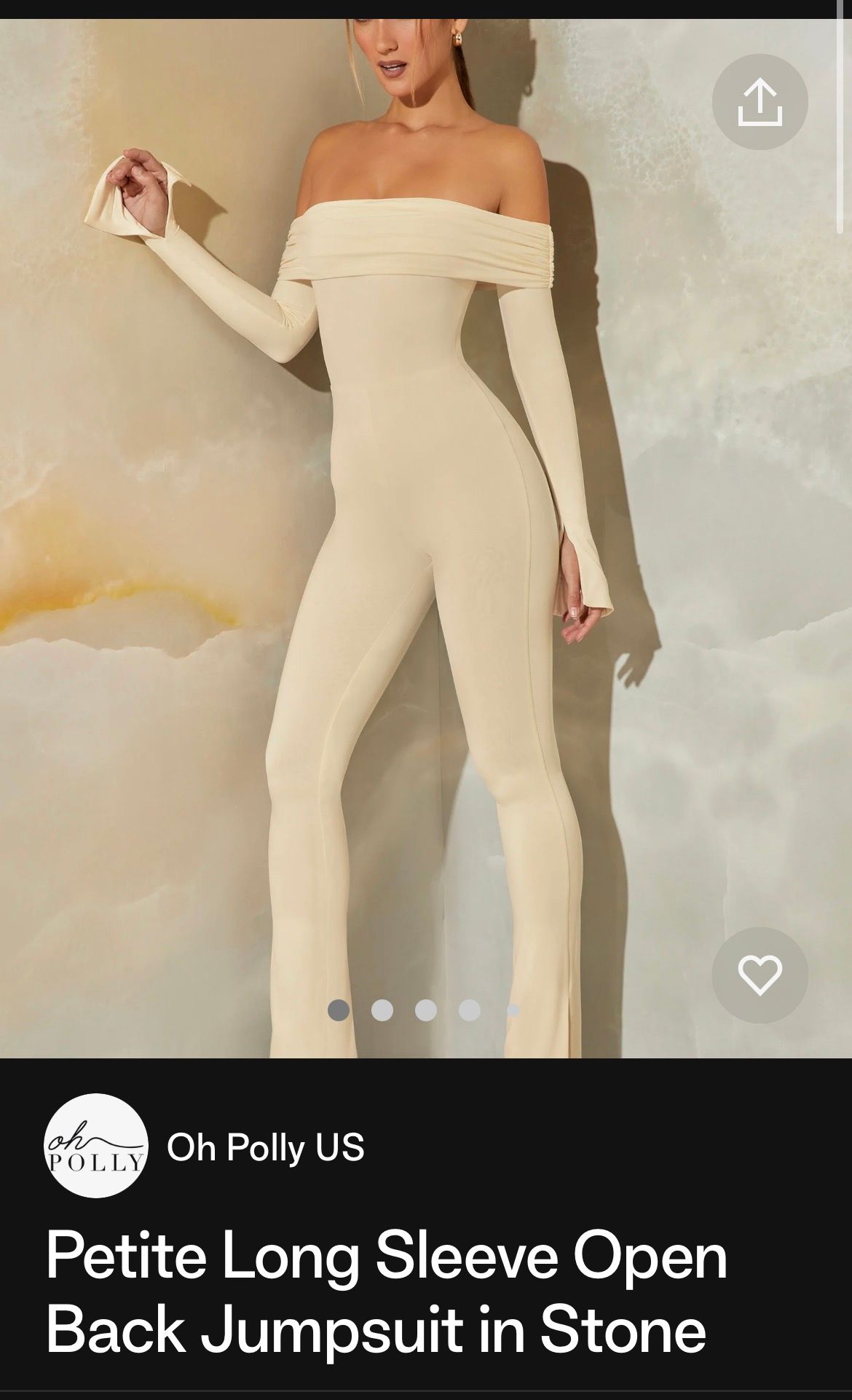Share this jumpsuit product
The height and width of the screenshot is (1400, 852).
[x=760, y=103]
